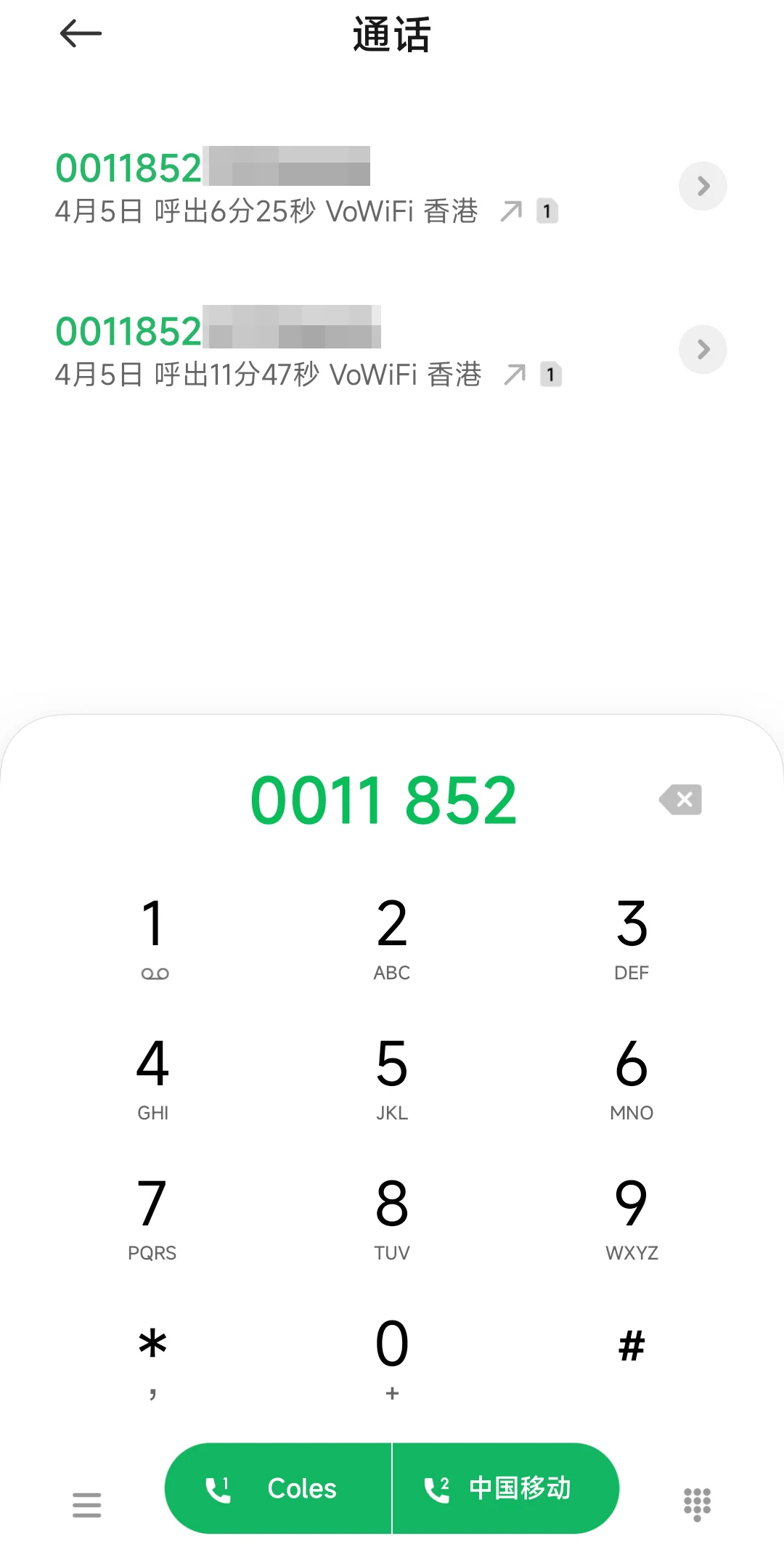Viewport: 784px width, 1555px height.
Task: Tap the 9 WXYZ key
Action: 632,1217
